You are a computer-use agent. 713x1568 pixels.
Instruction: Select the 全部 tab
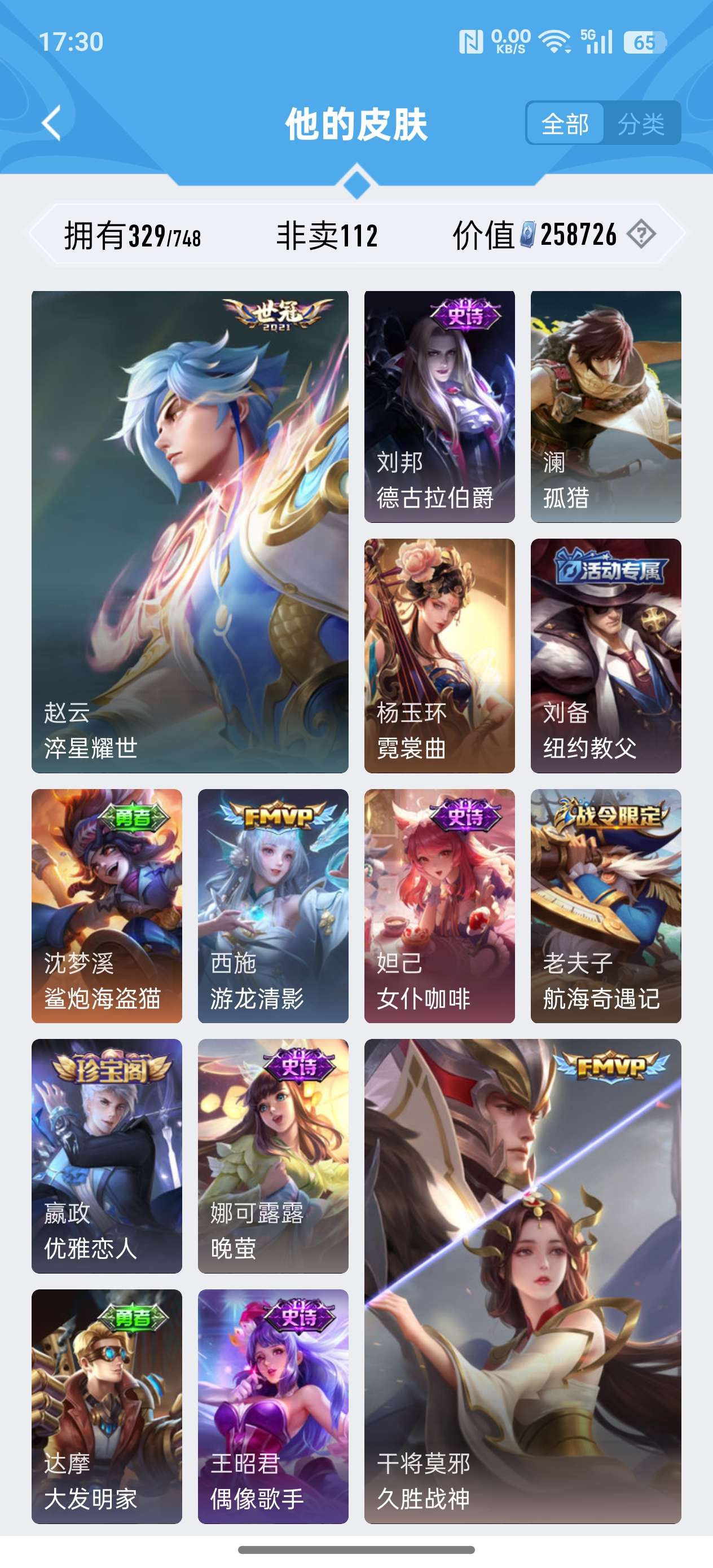coord(565,124)
